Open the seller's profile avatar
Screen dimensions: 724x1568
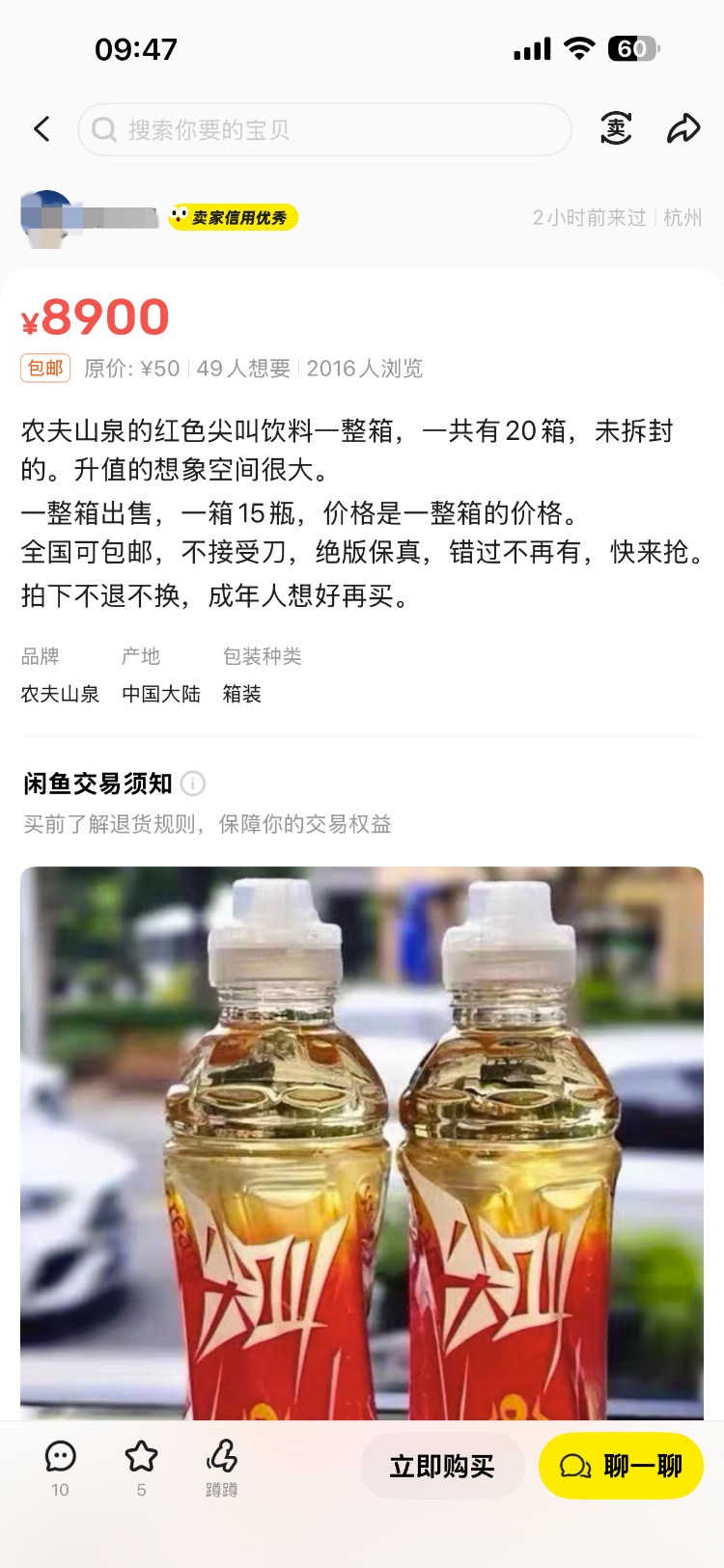[46, 218]
